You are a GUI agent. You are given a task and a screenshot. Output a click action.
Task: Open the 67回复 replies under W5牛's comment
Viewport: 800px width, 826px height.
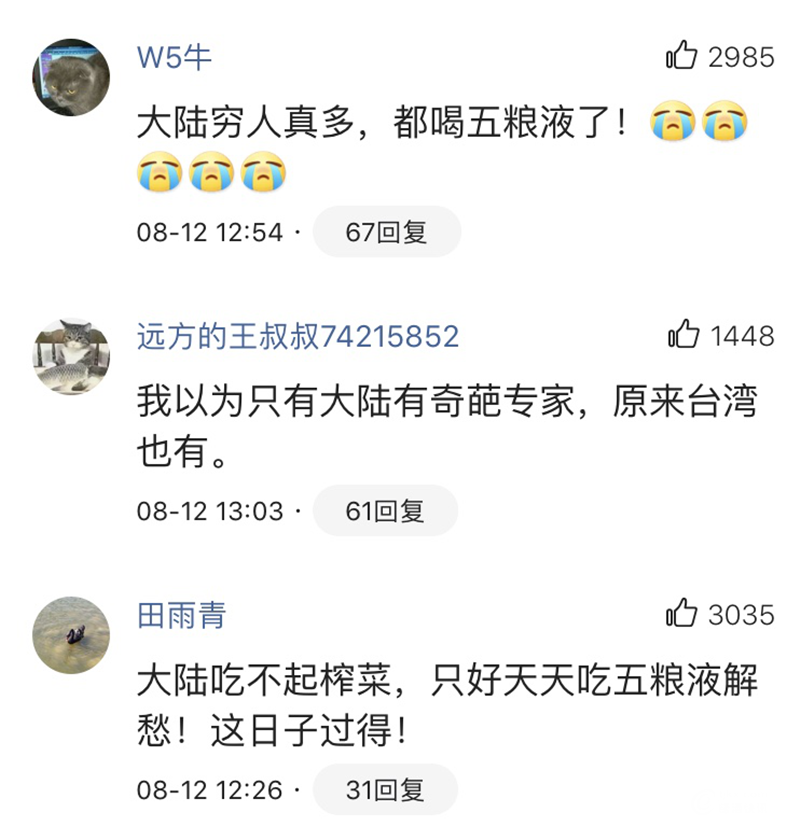pyautogui.click(x=386, y=233)
